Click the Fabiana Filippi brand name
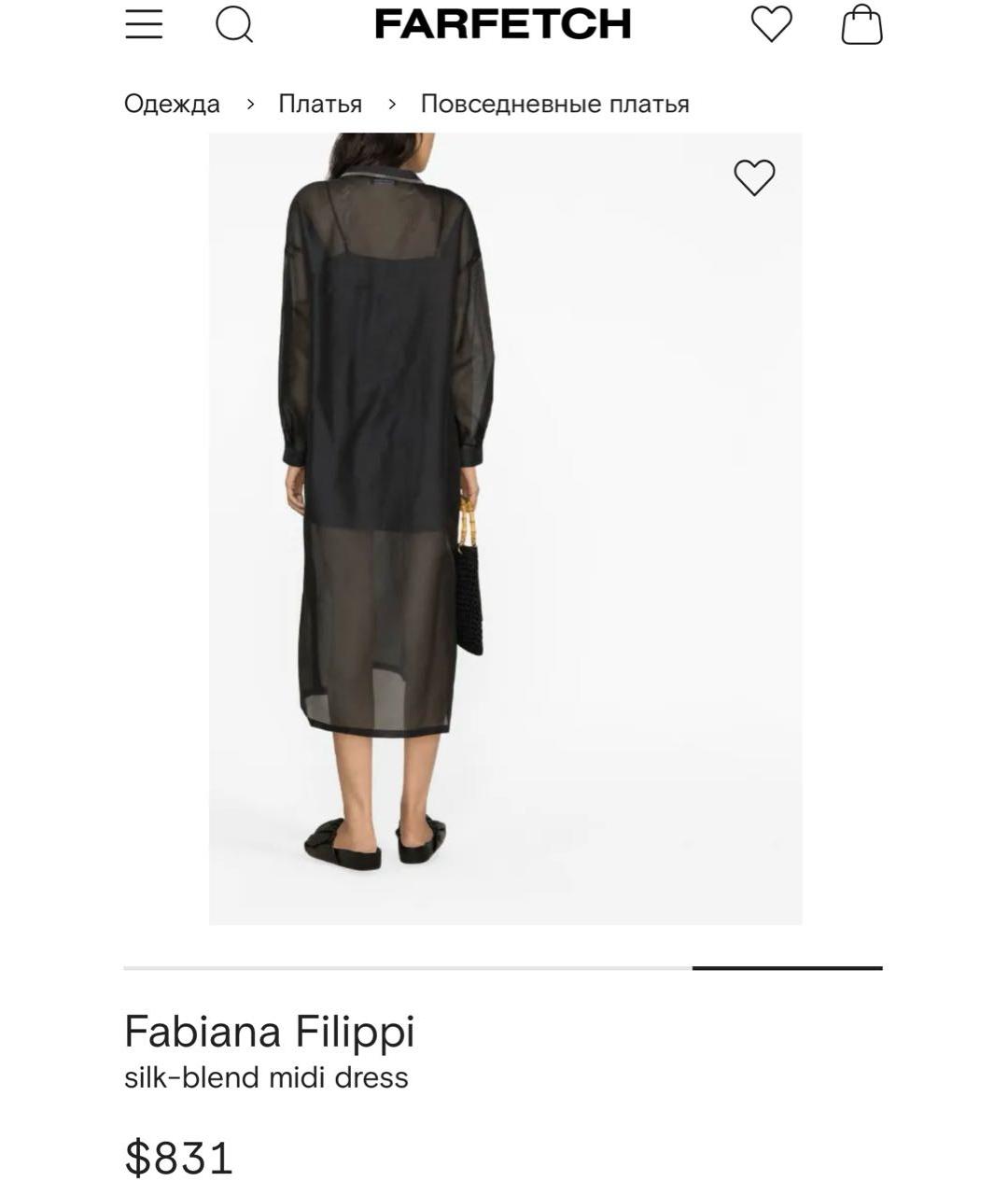 tap(271, 1030)
